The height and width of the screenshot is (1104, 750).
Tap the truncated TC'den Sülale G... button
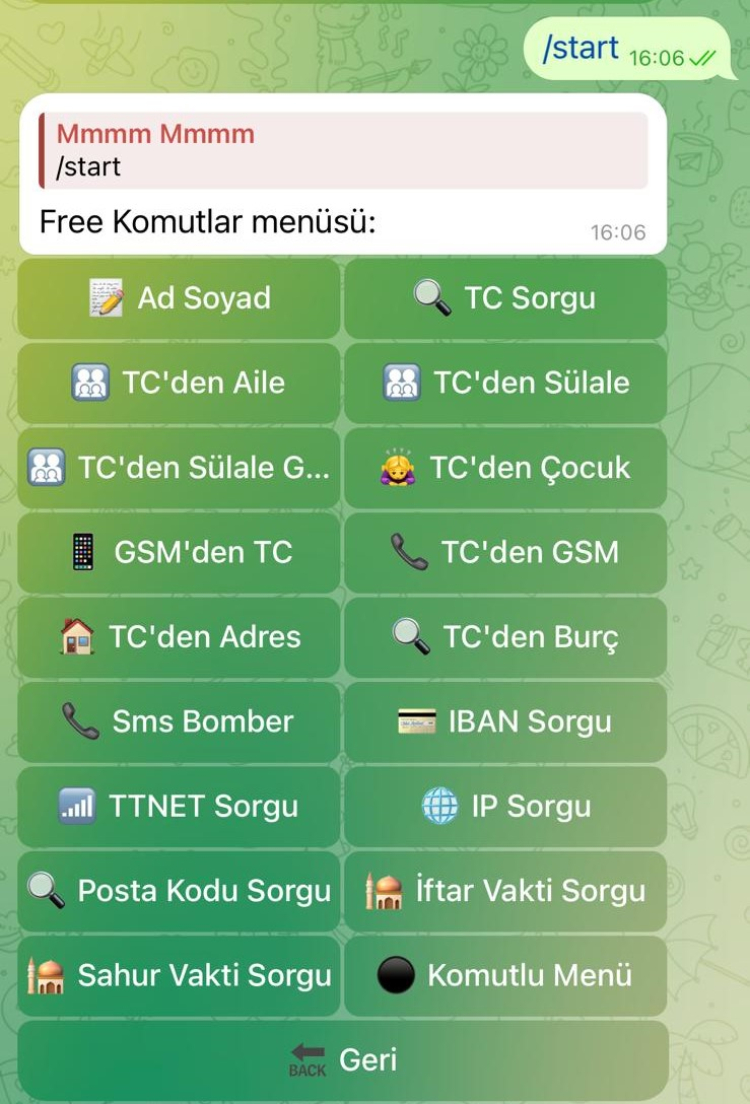179,467
